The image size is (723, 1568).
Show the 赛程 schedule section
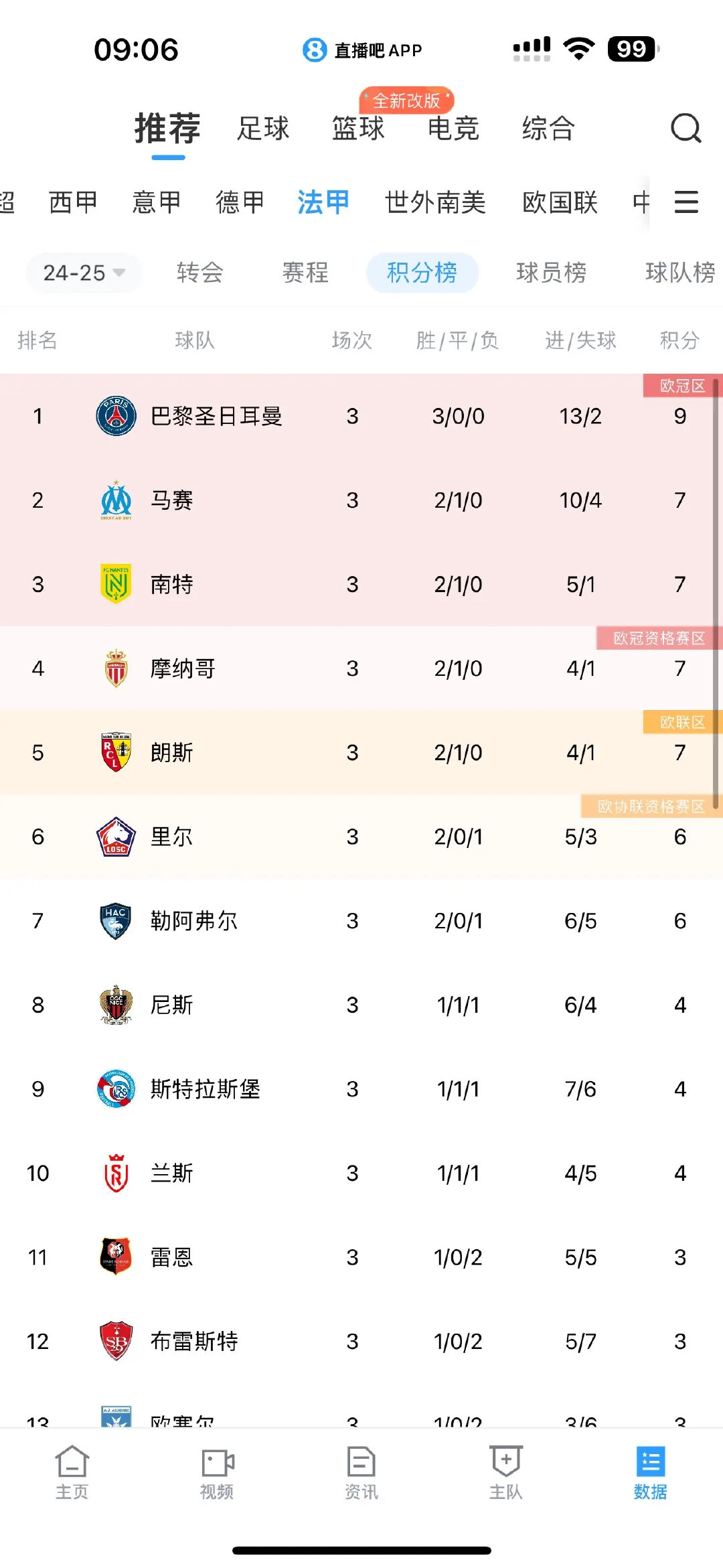305,273
